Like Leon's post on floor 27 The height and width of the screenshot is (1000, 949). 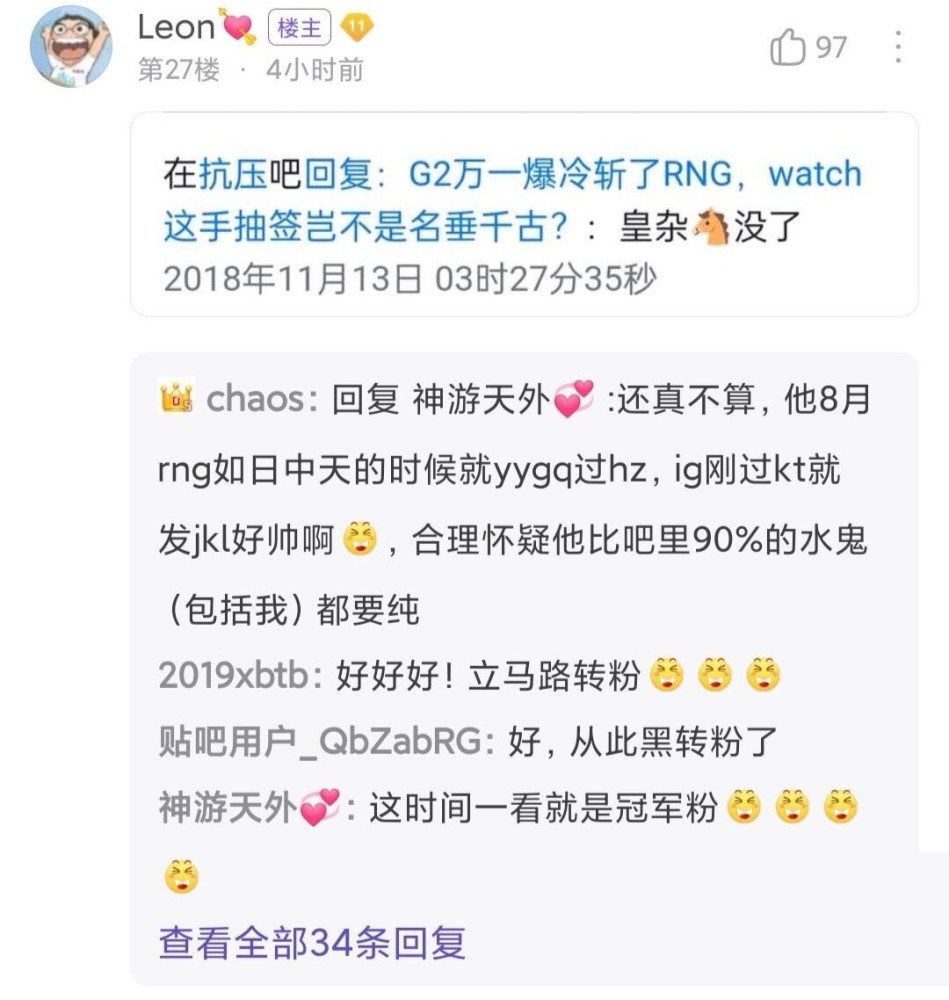(x=788, y=47)
